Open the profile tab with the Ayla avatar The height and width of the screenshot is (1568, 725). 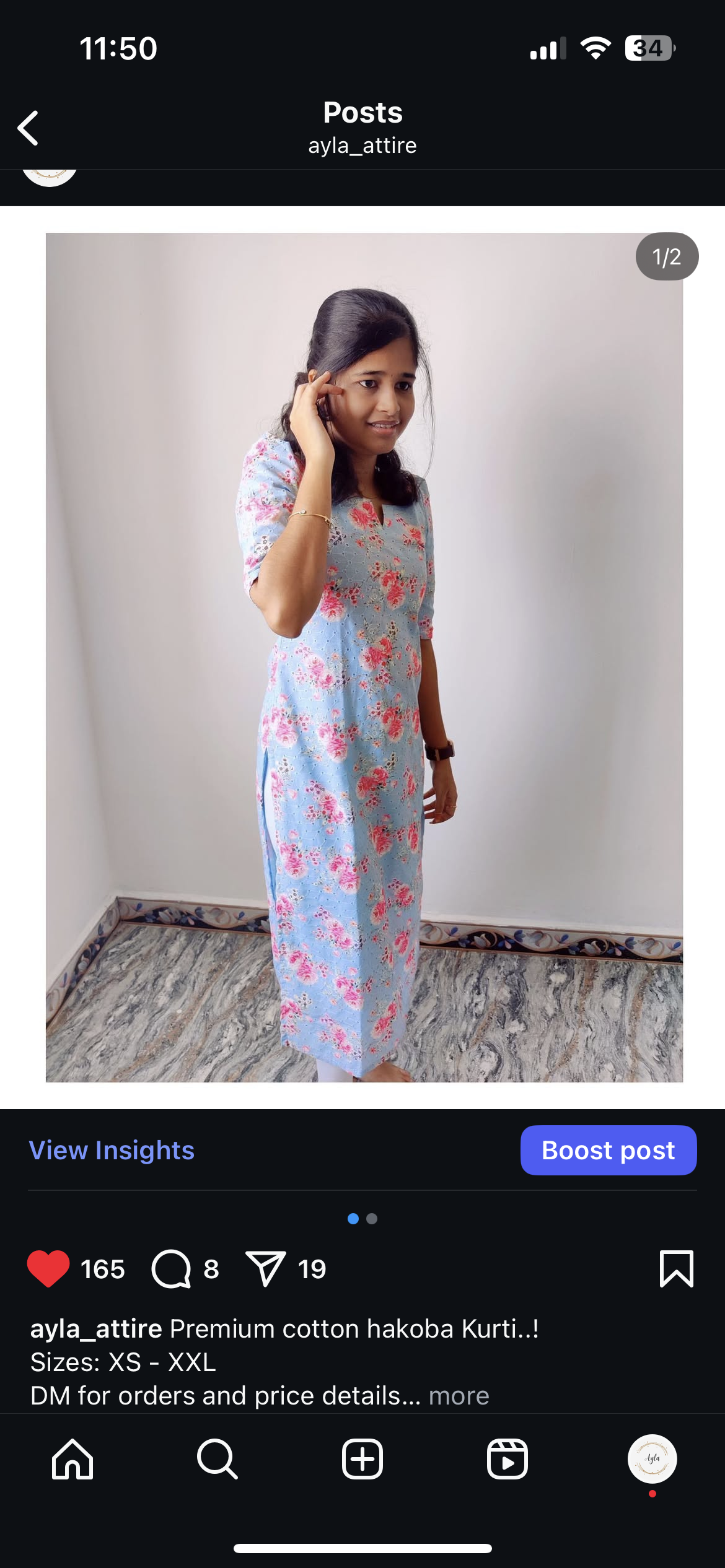(652, 1459)
